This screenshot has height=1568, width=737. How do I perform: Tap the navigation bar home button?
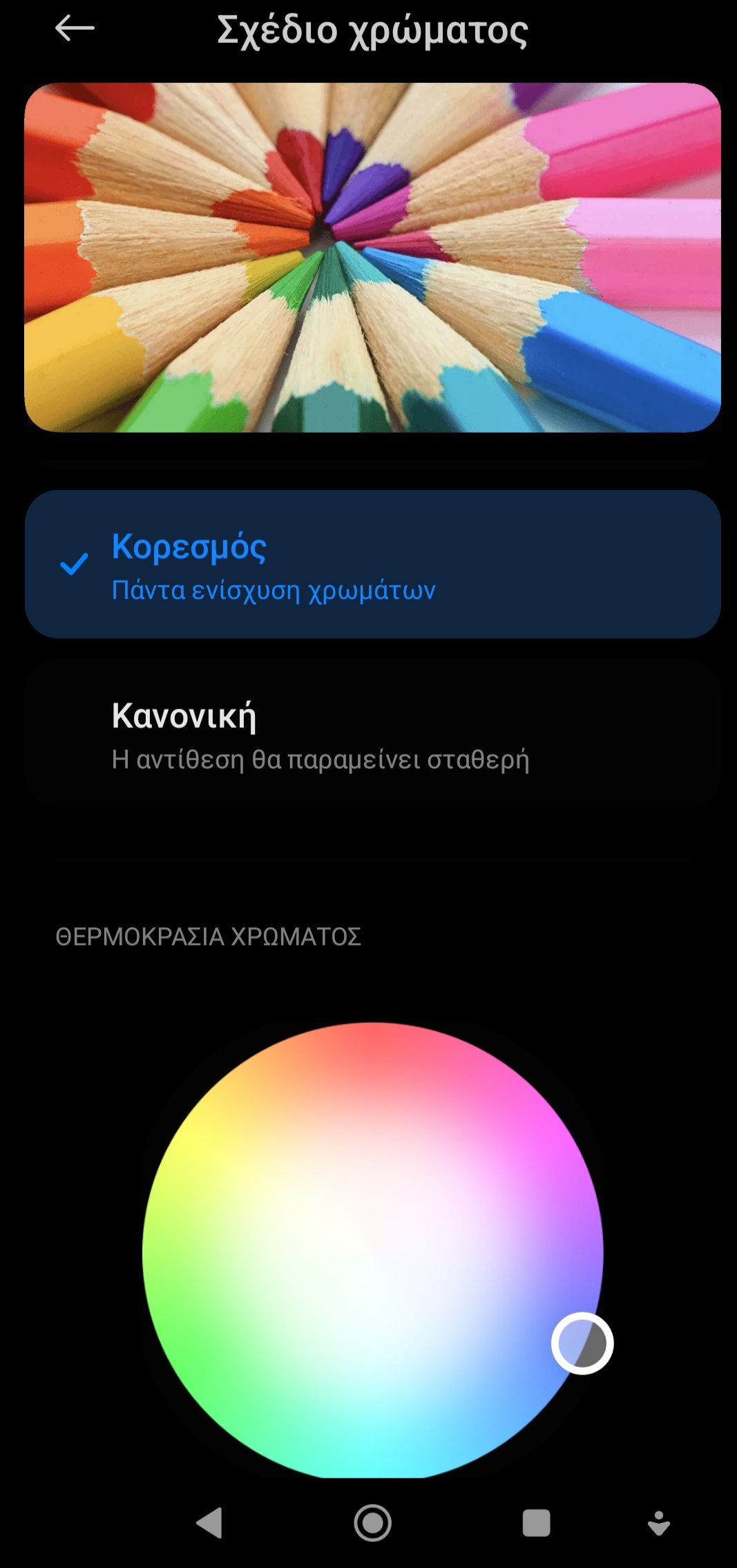[x=372, y=1522]
